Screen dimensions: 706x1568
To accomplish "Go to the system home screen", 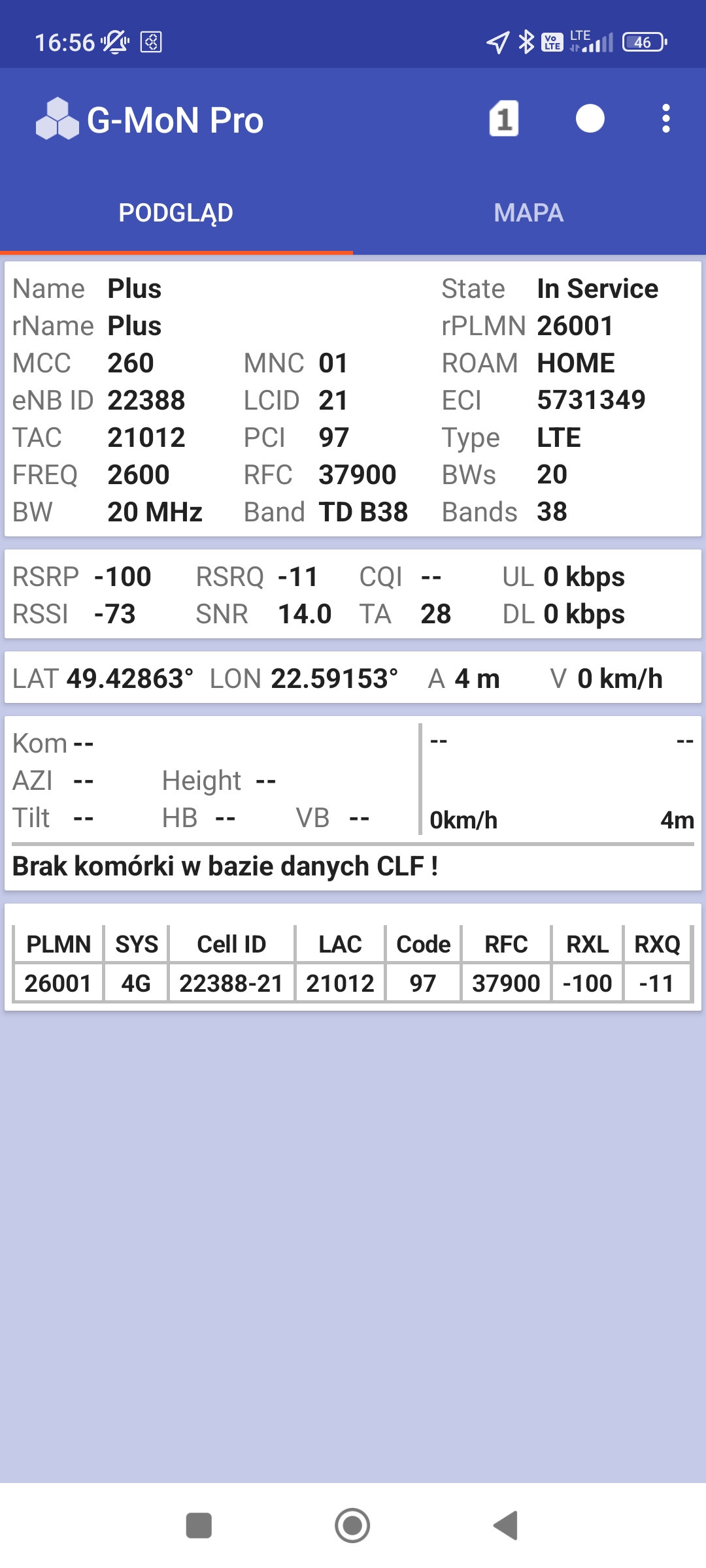I will pos(352,1526).
